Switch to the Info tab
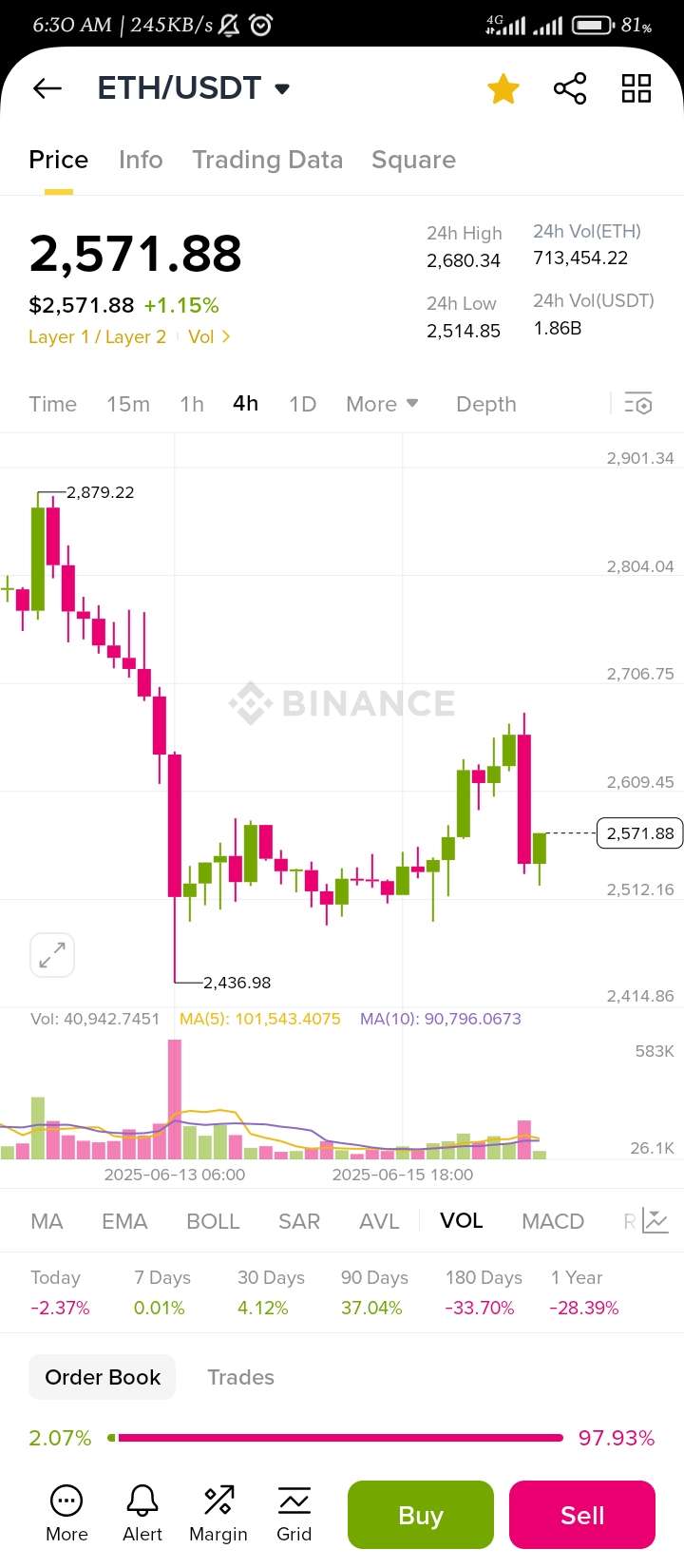The image size is (684, 1568). [x=141, y=160]
